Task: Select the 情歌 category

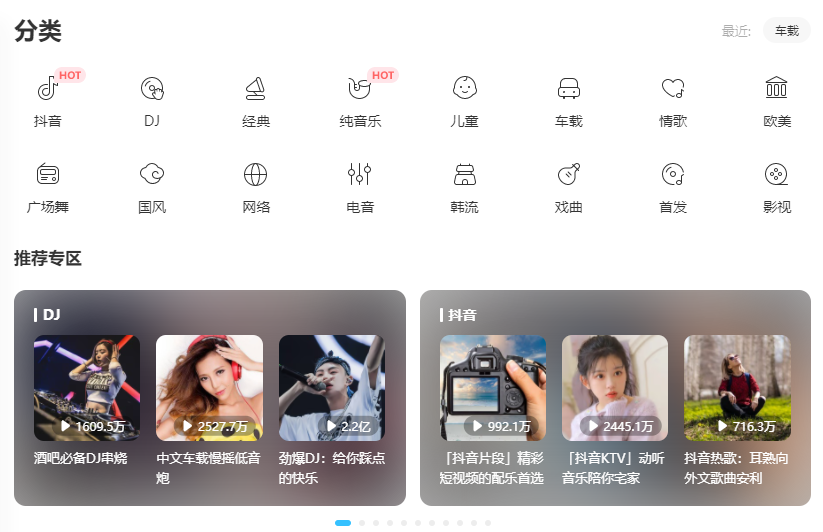Action: (673, 100)
